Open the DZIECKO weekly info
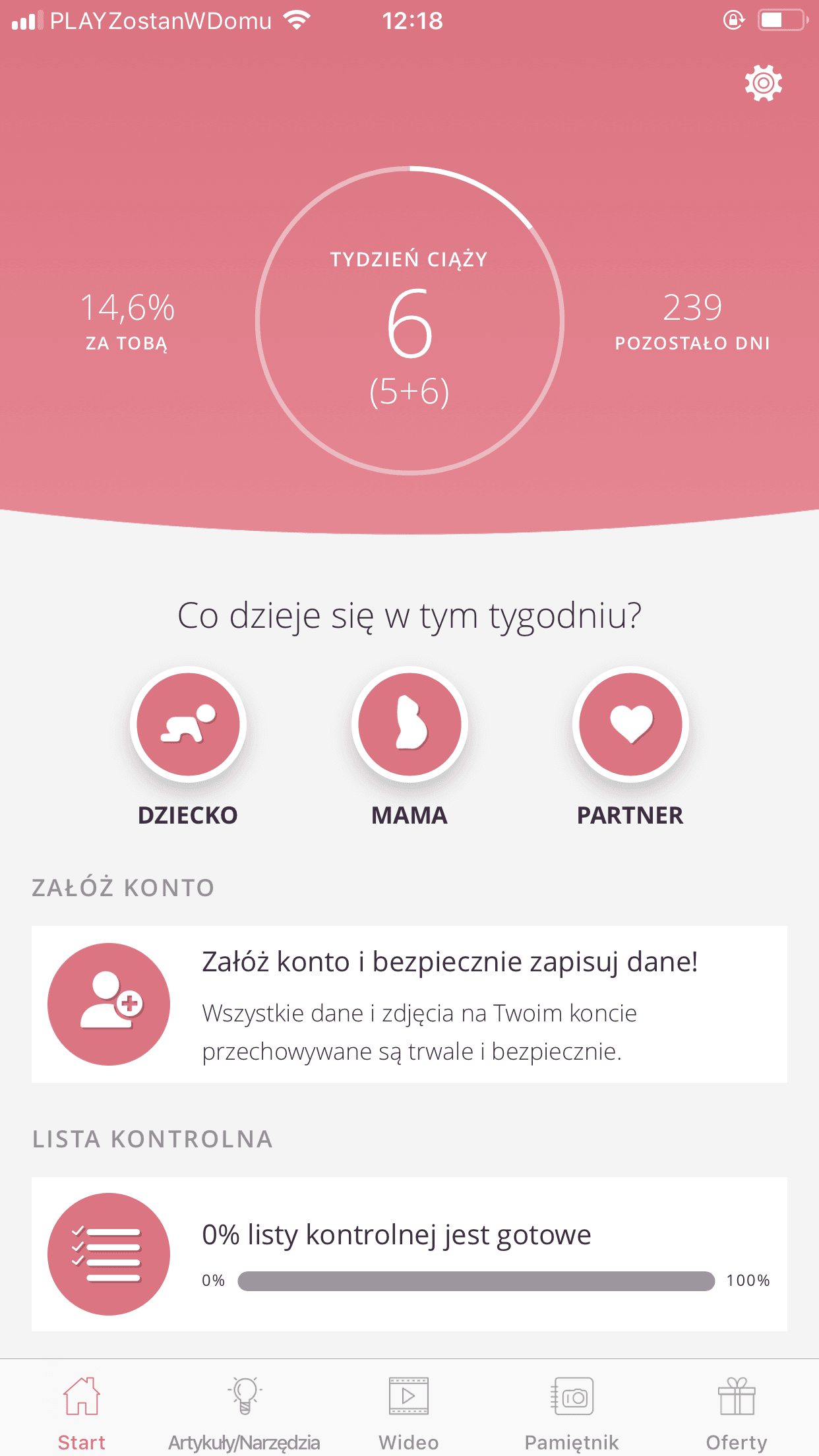 (x=188, y=725)
